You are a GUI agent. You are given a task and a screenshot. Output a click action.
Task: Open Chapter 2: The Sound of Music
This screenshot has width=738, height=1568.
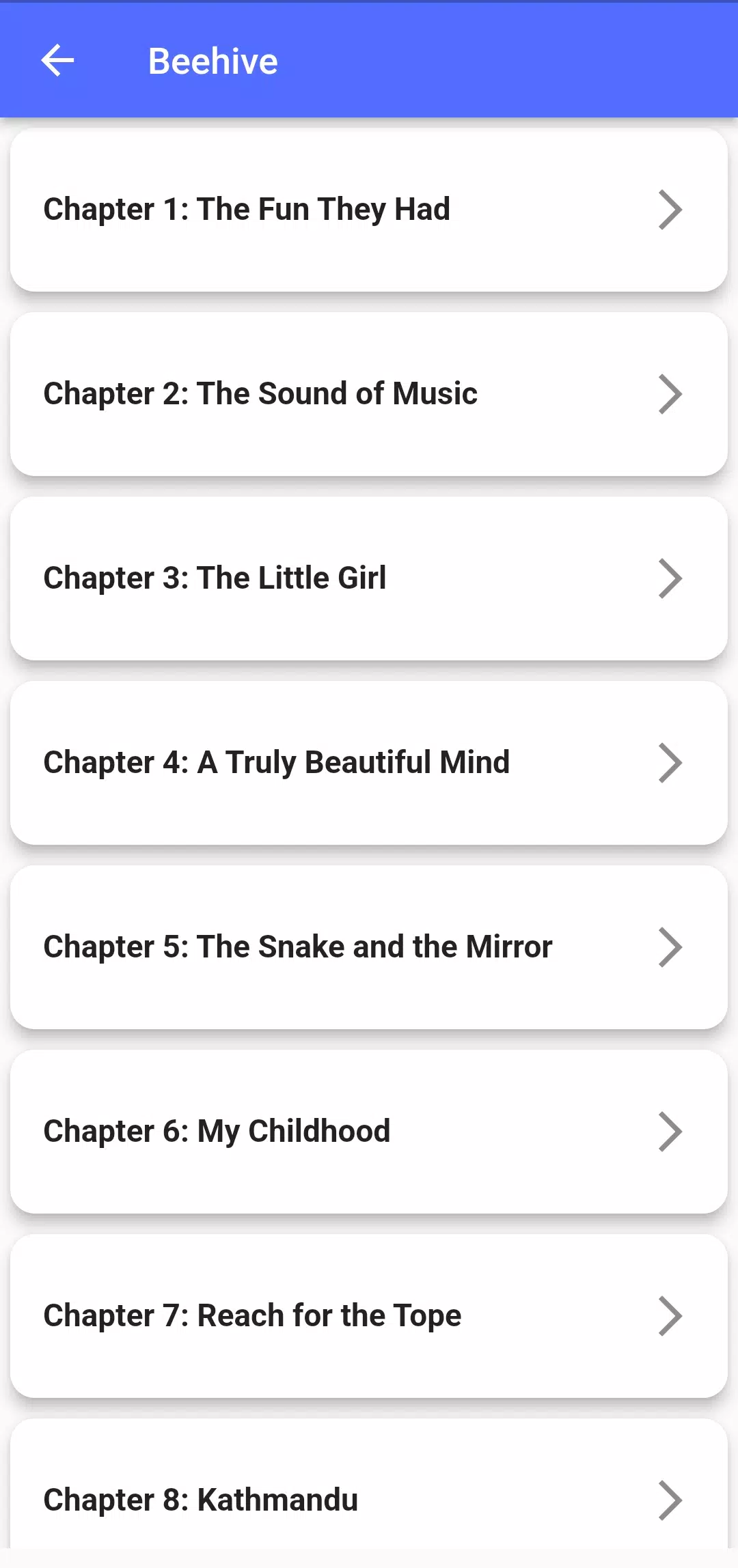pos(369,394)
